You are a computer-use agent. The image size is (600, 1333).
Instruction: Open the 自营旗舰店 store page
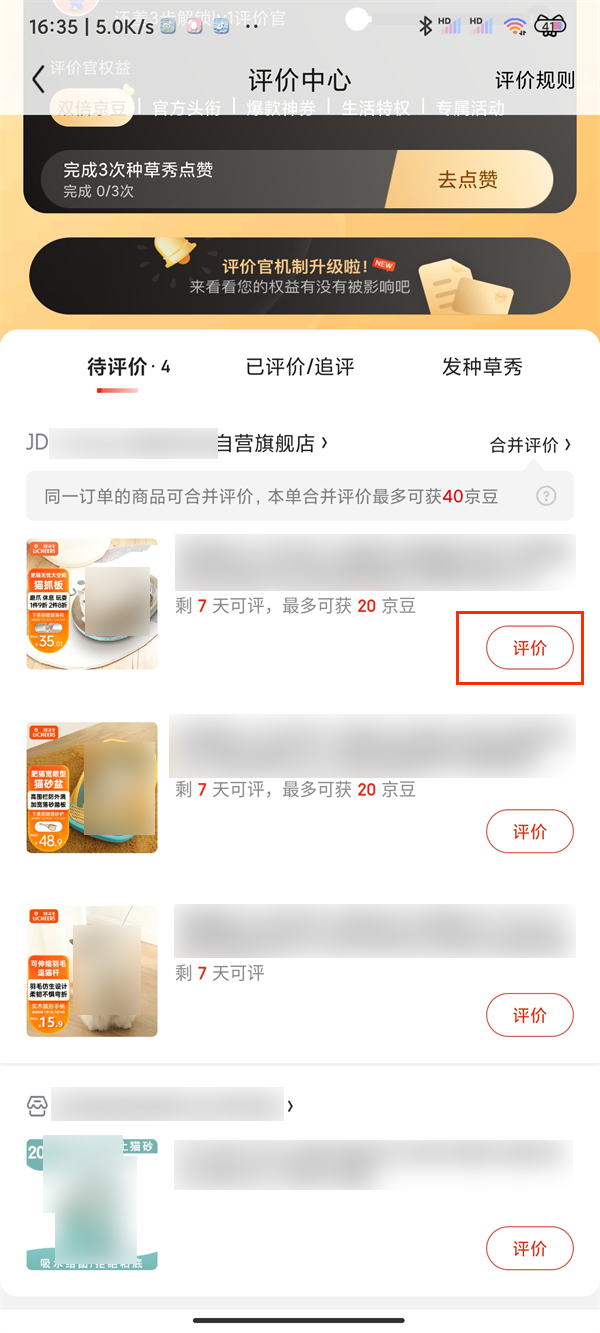click(x=272, y=443)
